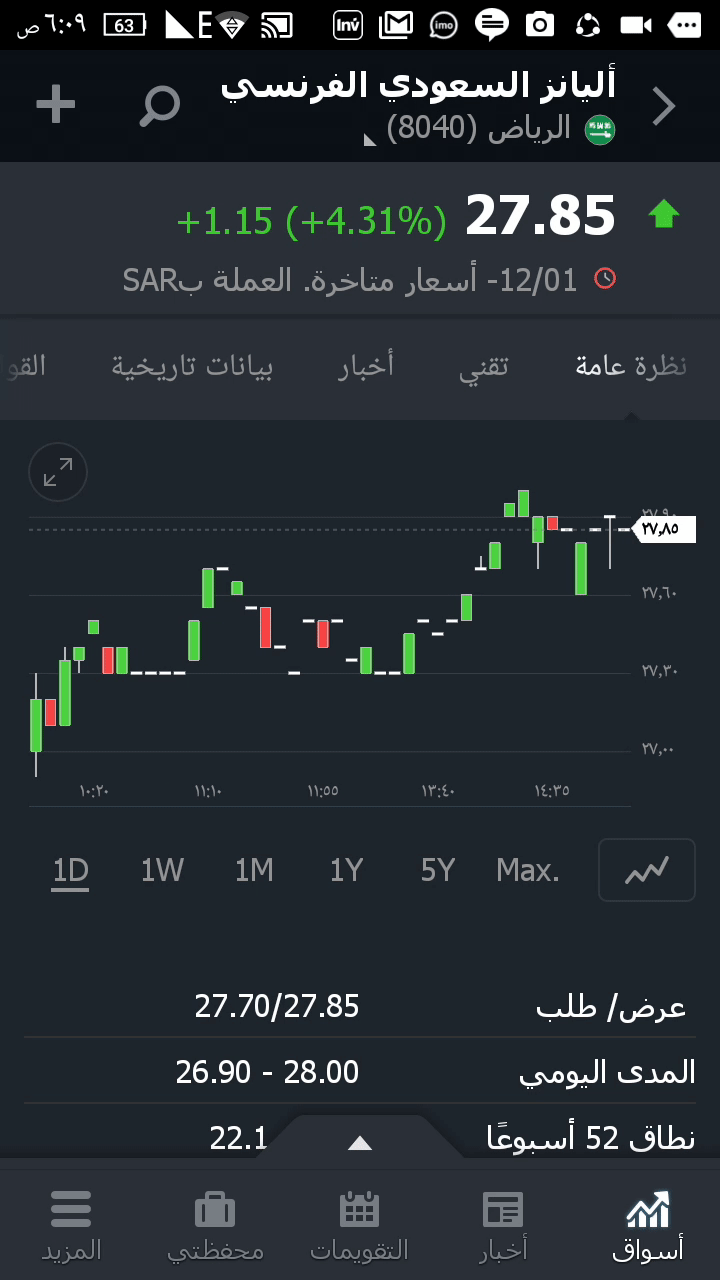Go to محفظتي portfolio tab
720x1280 pixels.
click(215, 1225)
